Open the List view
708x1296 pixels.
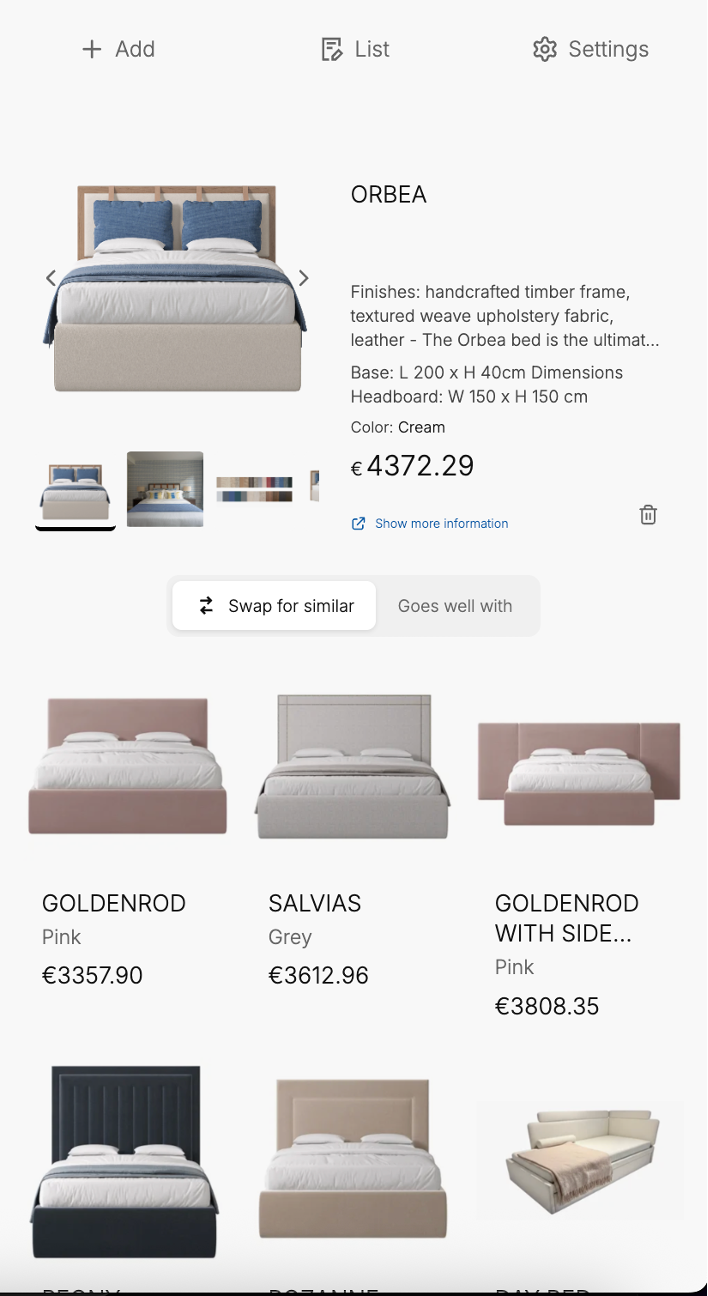pyautogui.click(x=355, y=49)
